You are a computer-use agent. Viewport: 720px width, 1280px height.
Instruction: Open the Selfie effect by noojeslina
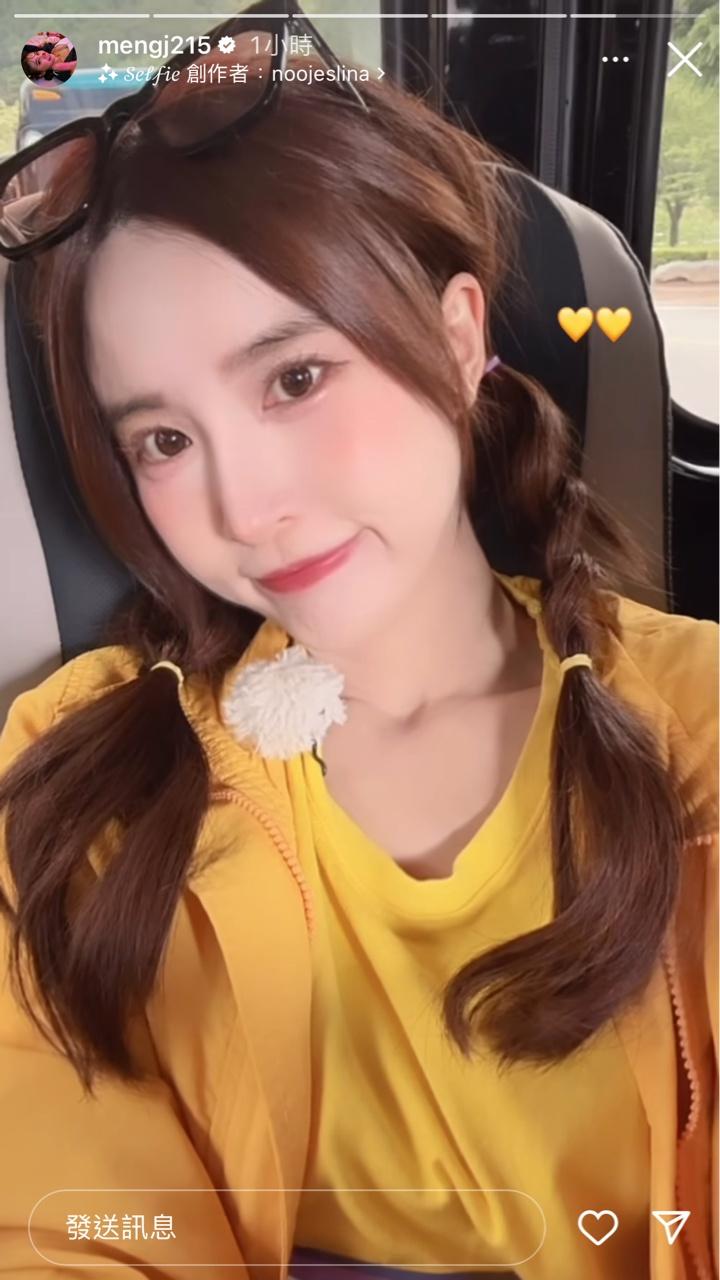tap(240, 74)
